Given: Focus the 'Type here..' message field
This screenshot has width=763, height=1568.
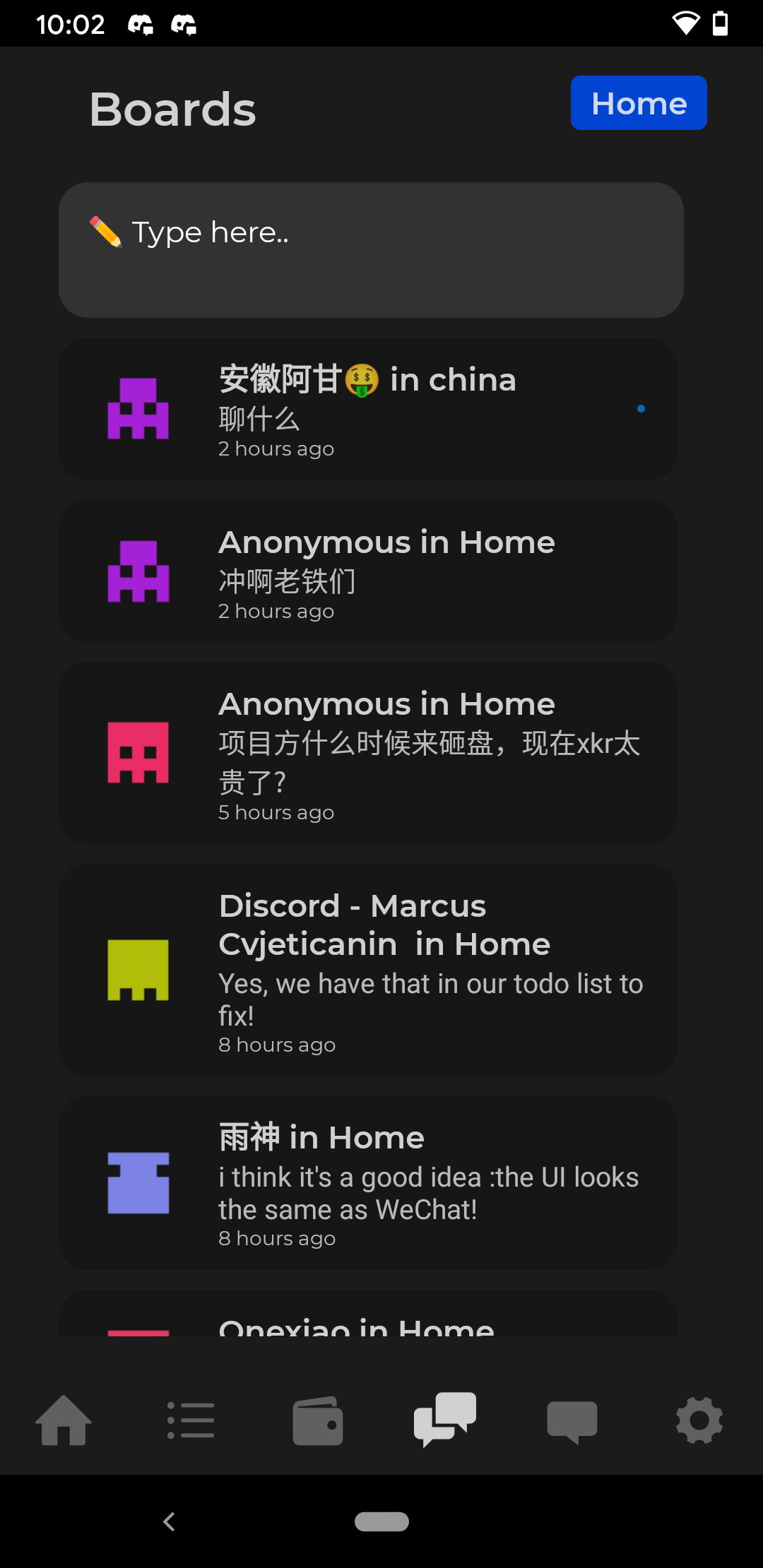Looking at the screenshot, I should [371, 250].
